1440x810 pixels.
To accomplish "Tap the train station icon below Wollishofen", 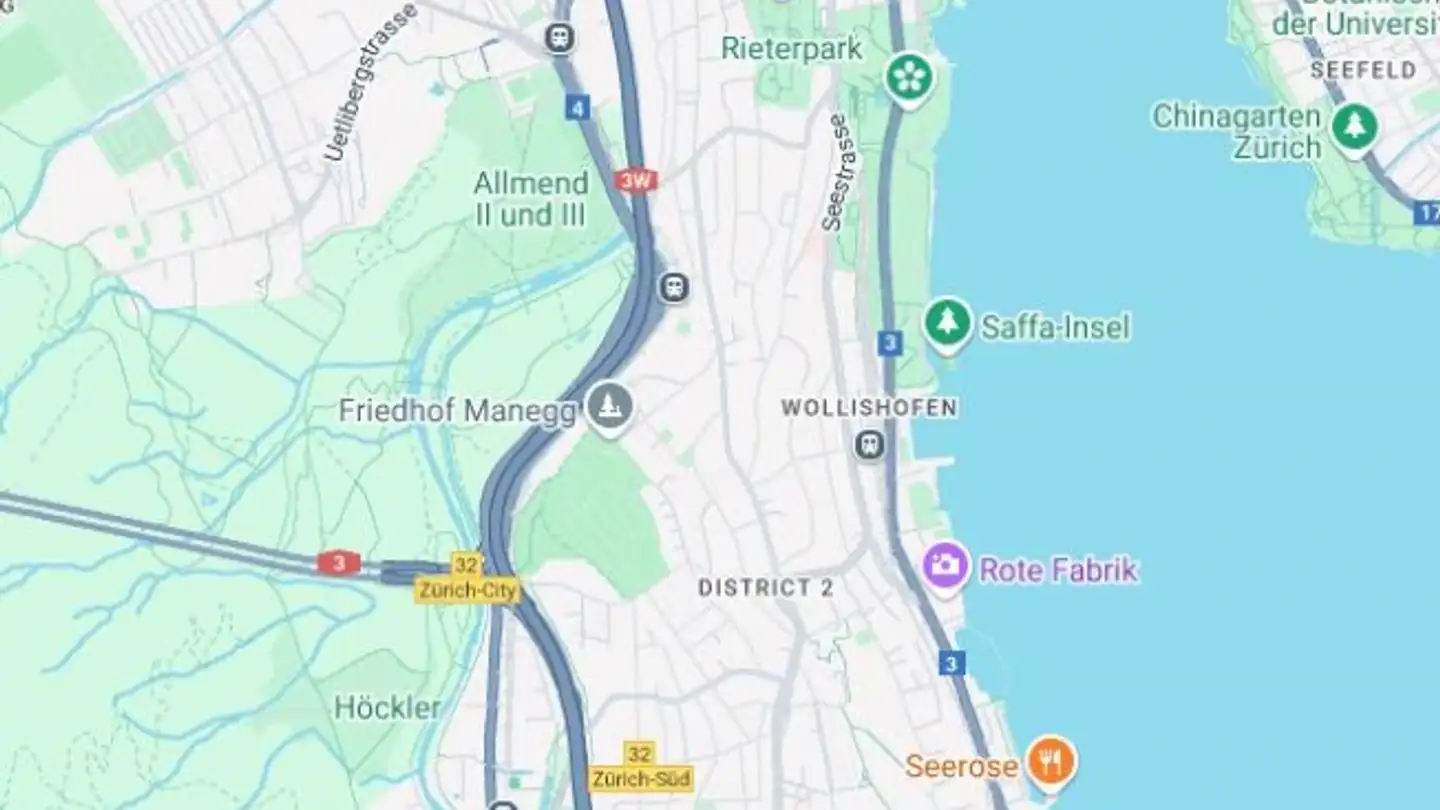I will (870, 444).
